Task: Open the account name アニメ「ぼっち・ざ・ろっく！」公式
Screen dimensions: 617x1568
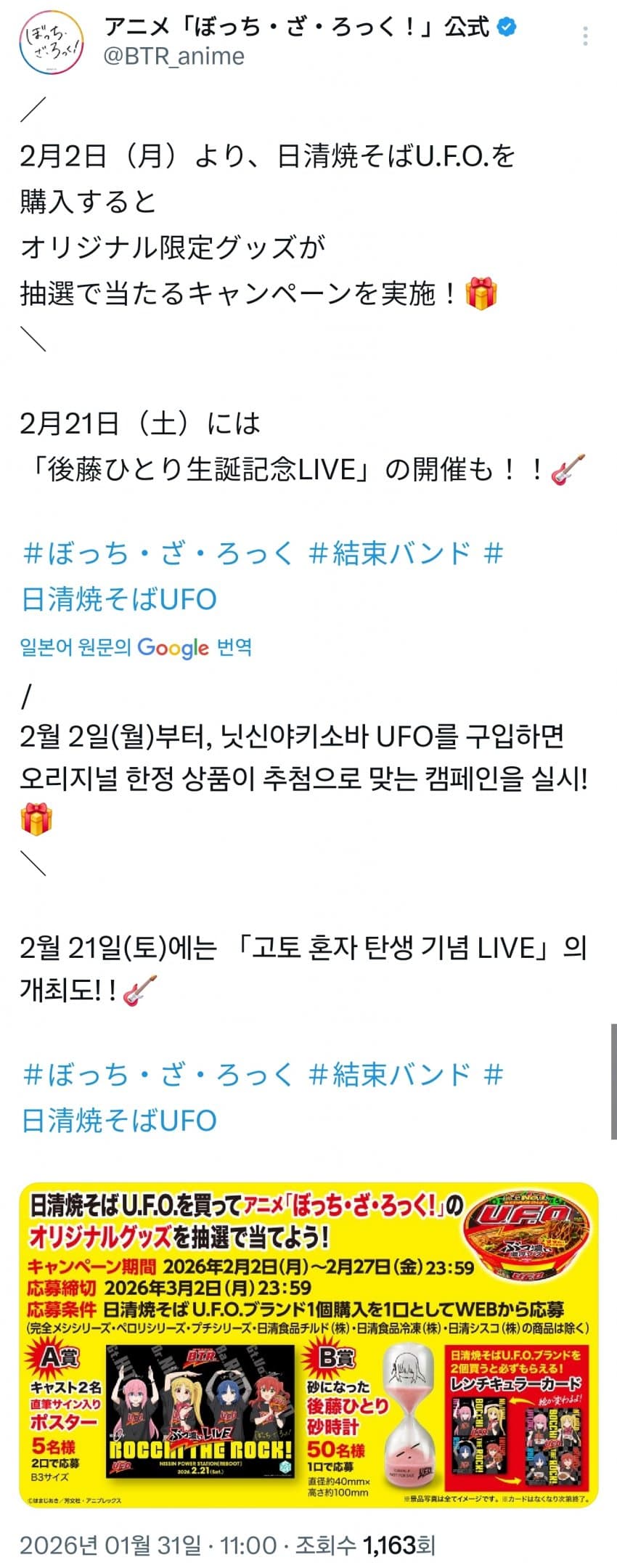Action: click(x=298, y=27)
